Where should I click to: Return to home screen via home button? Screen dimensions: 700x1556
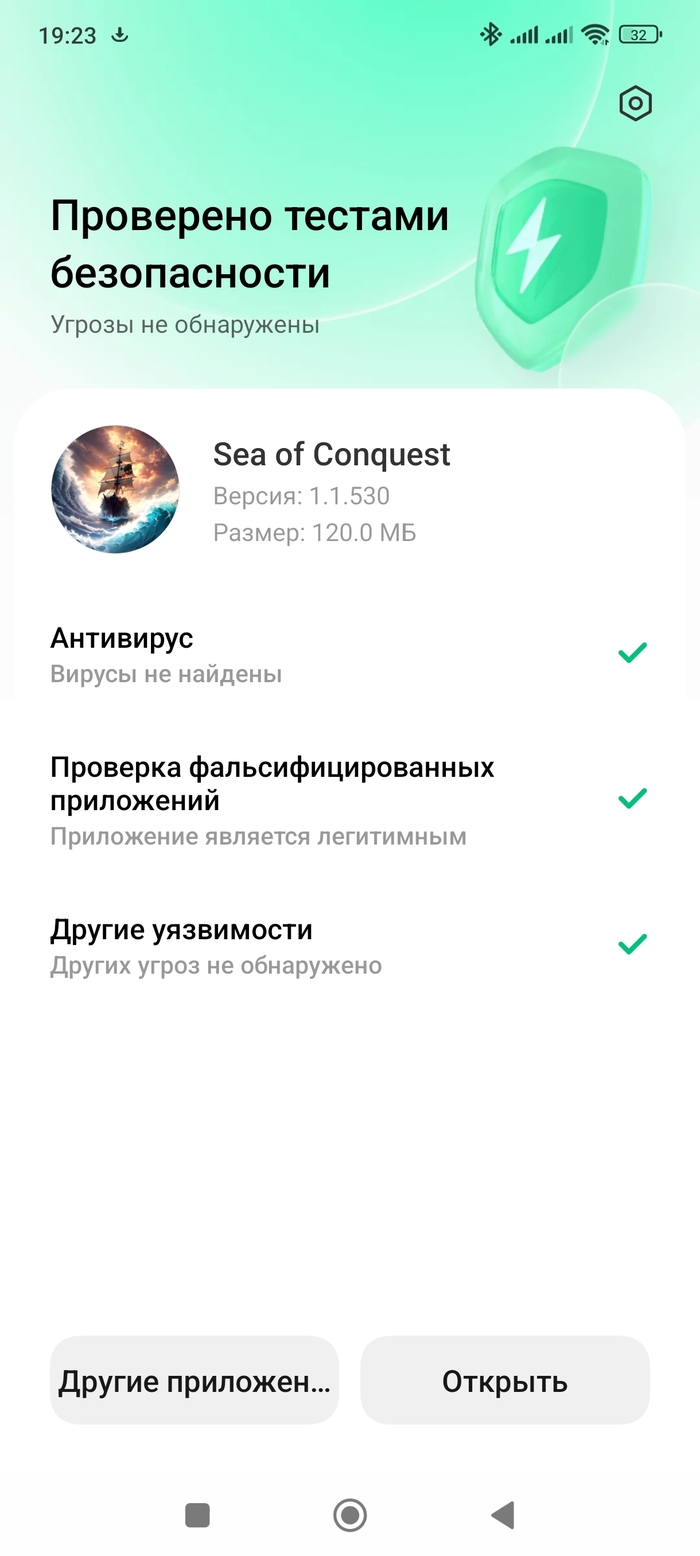coord(350,1515)
